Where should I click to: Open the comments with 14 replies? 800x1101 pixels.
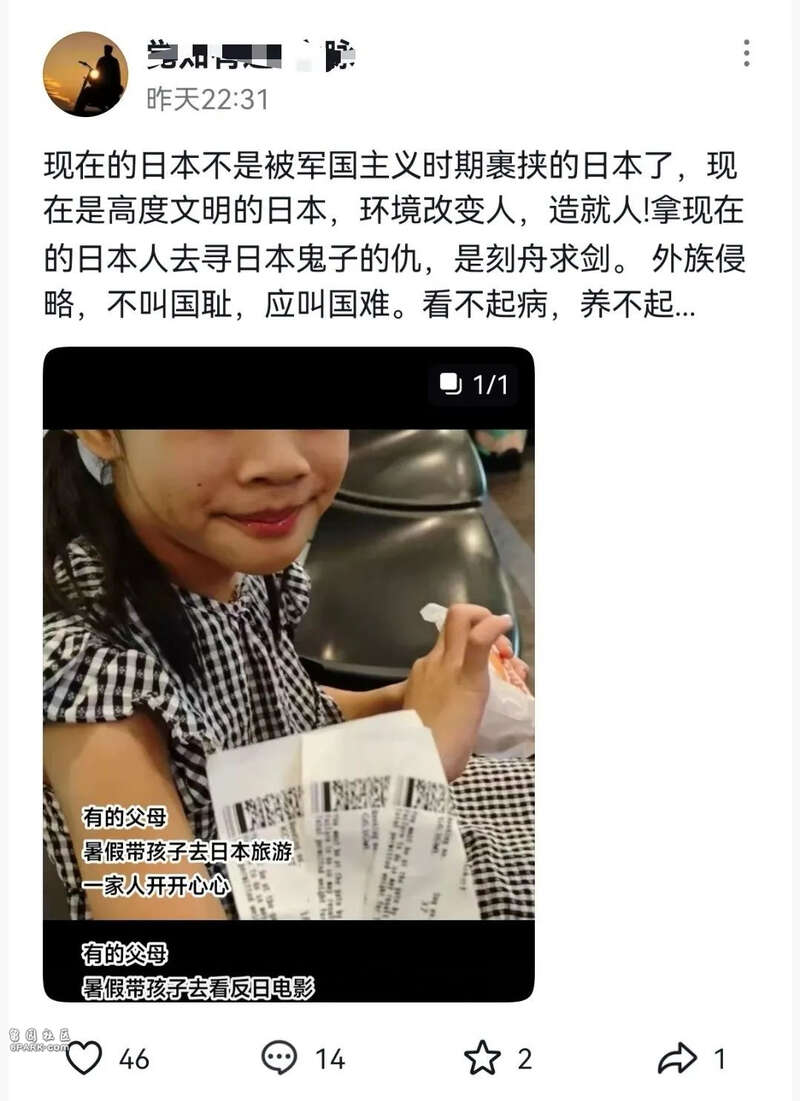point(280,1057)
